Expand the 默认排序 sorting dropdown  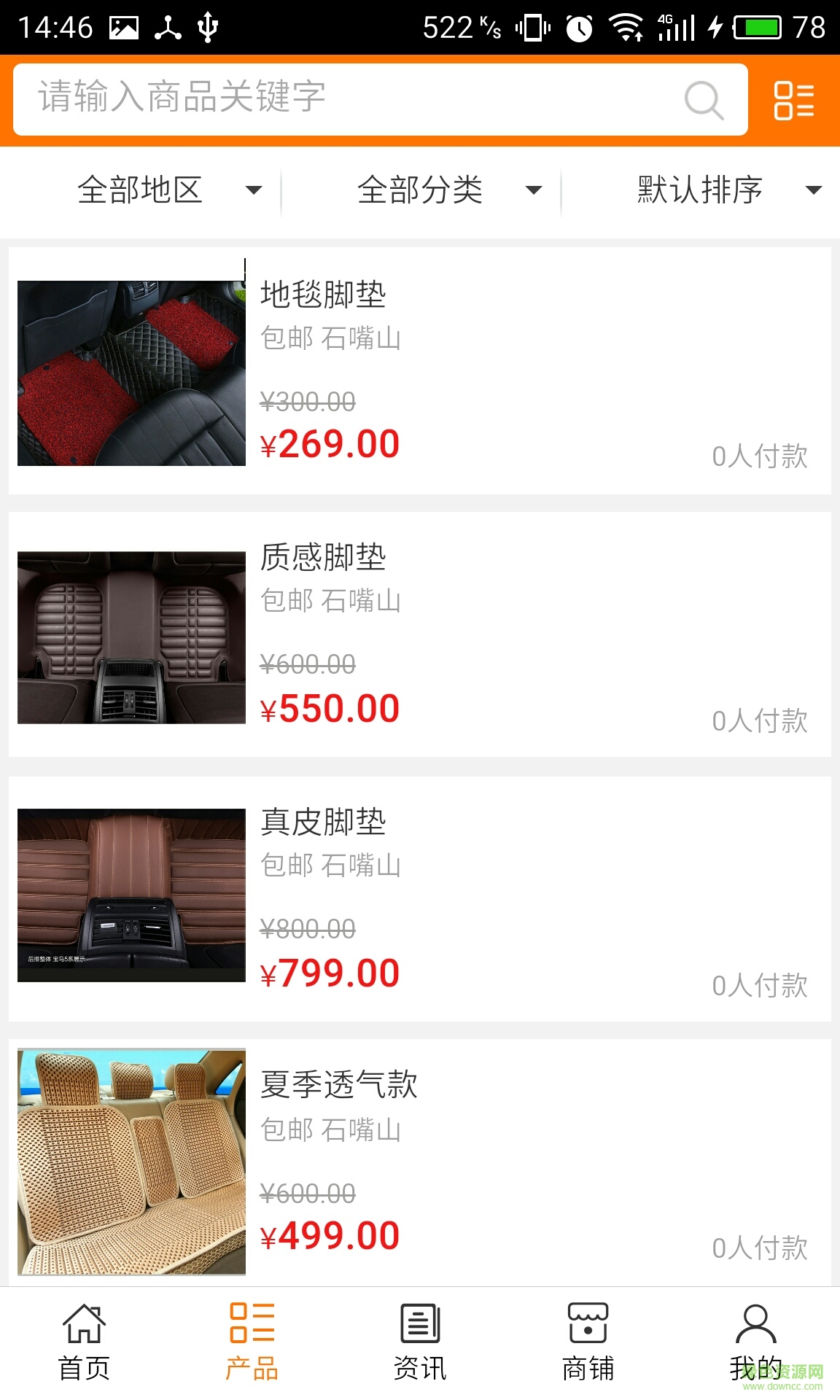(722, 190)
